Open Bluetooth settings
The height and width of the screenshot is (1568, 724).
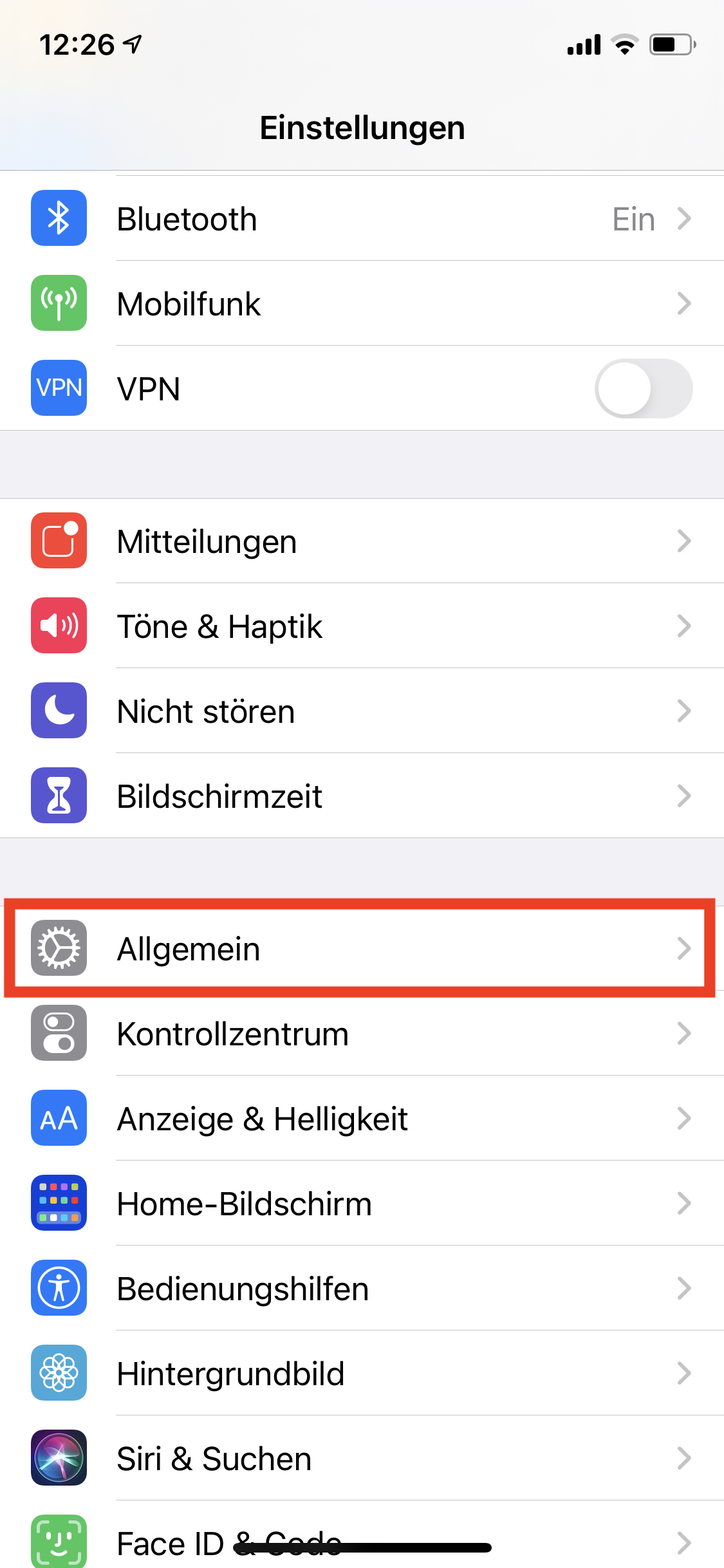click(362, 219)
